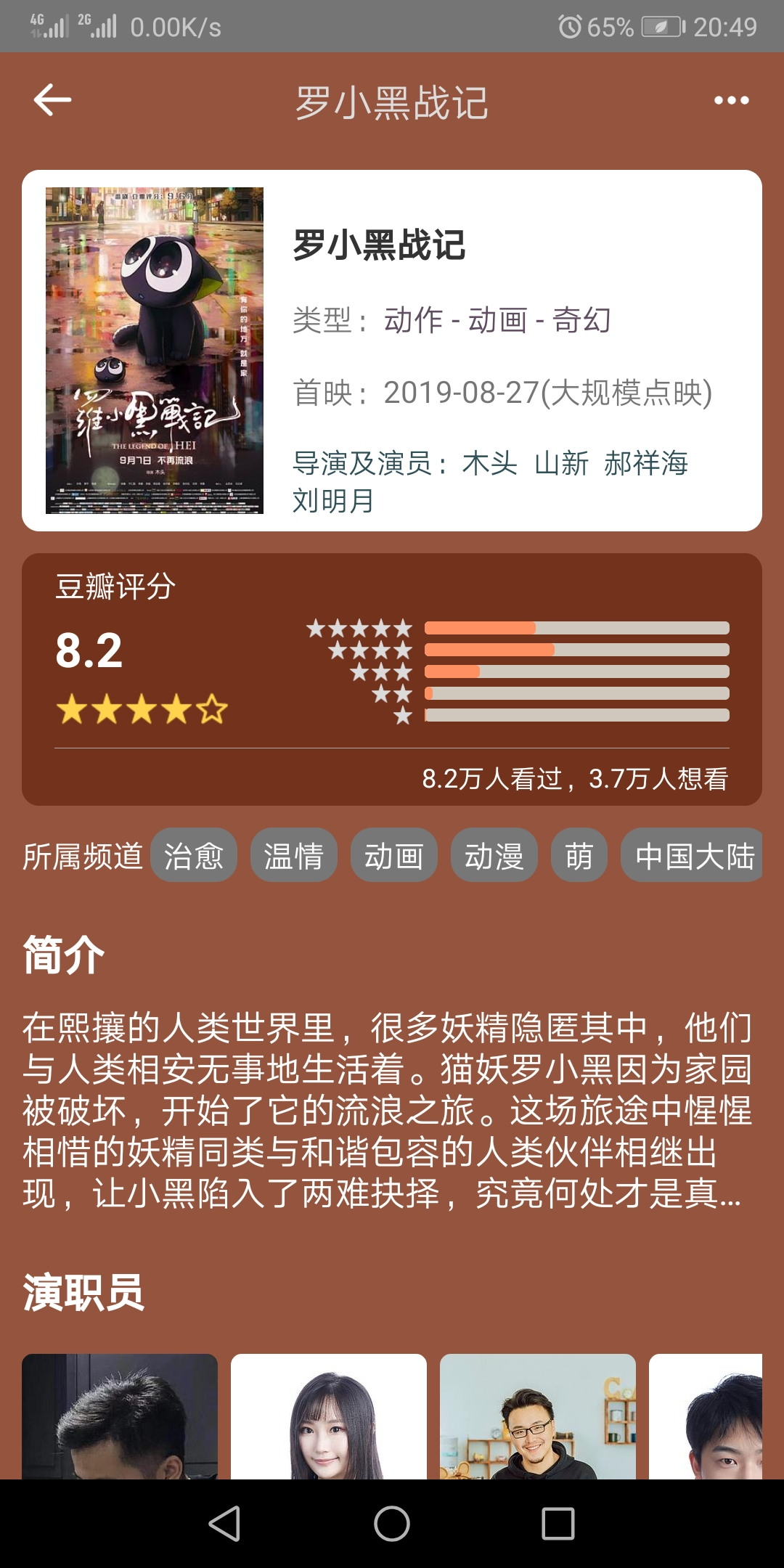The height and width of the screenshot is (1568, 784).
Task: Go back from 罗小黑战记 page
Action: pyautogui.click(x=52, y=100)
